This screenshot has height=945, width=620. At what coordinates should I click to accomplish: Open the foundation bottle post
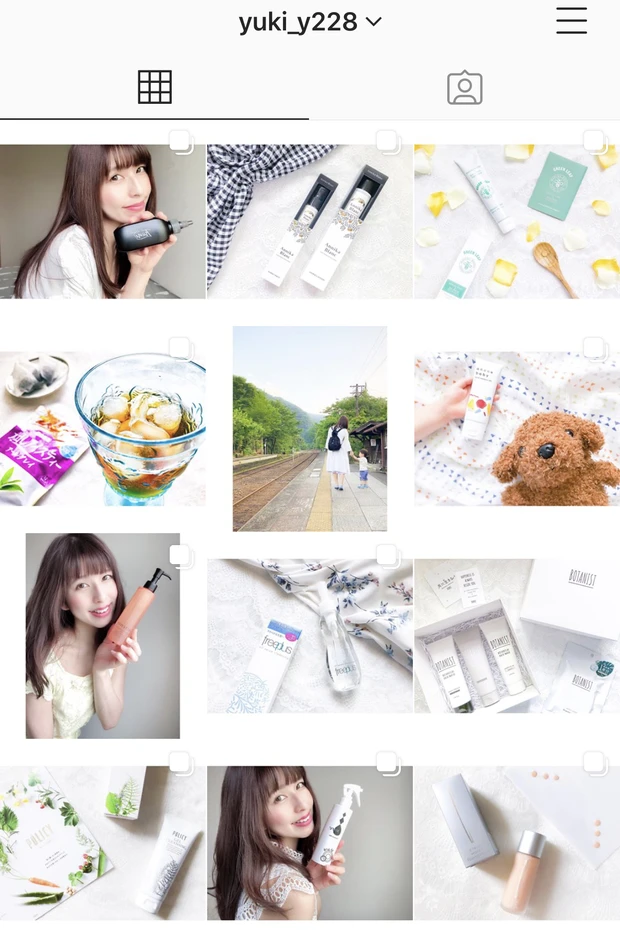516,842
